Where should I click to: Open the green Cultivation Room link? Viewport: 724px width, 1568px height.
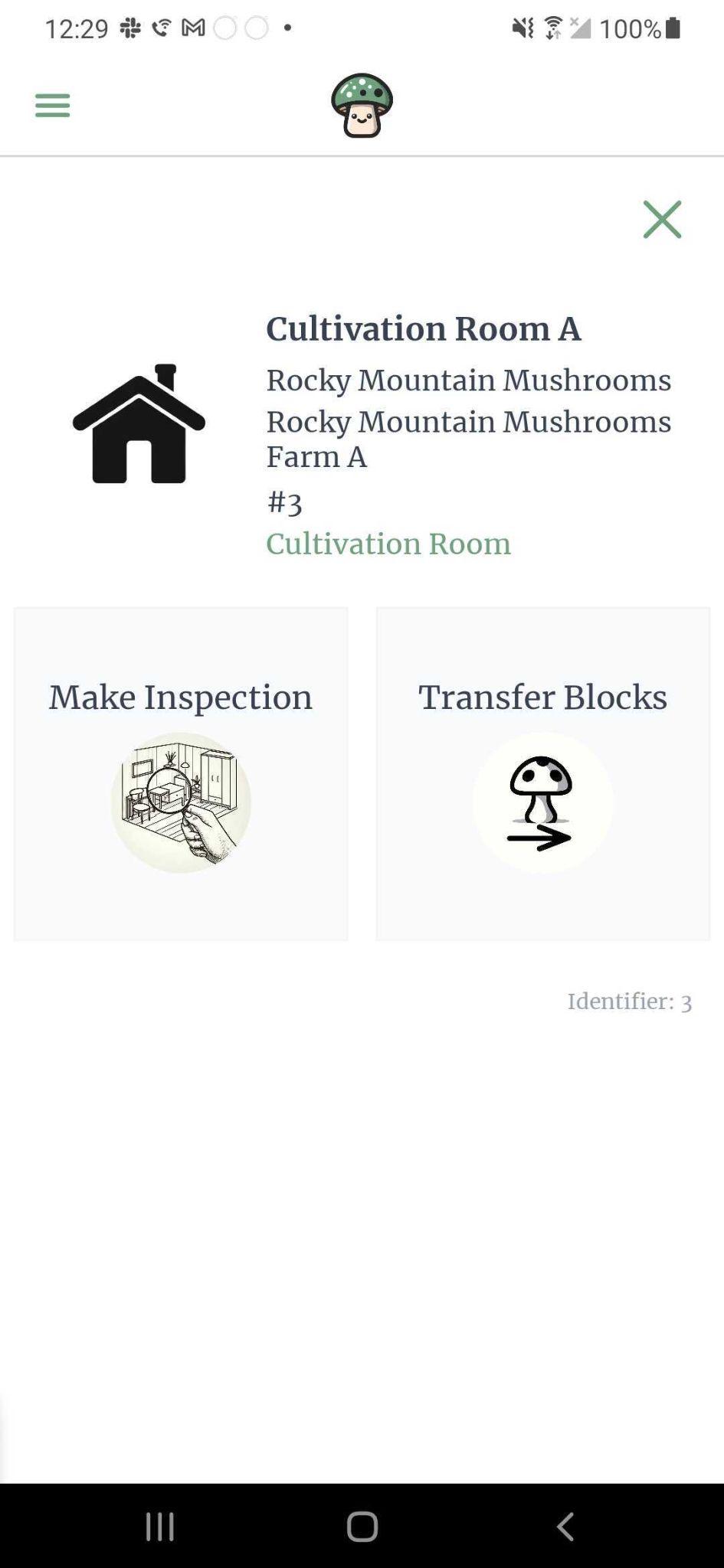click(388, 544)
